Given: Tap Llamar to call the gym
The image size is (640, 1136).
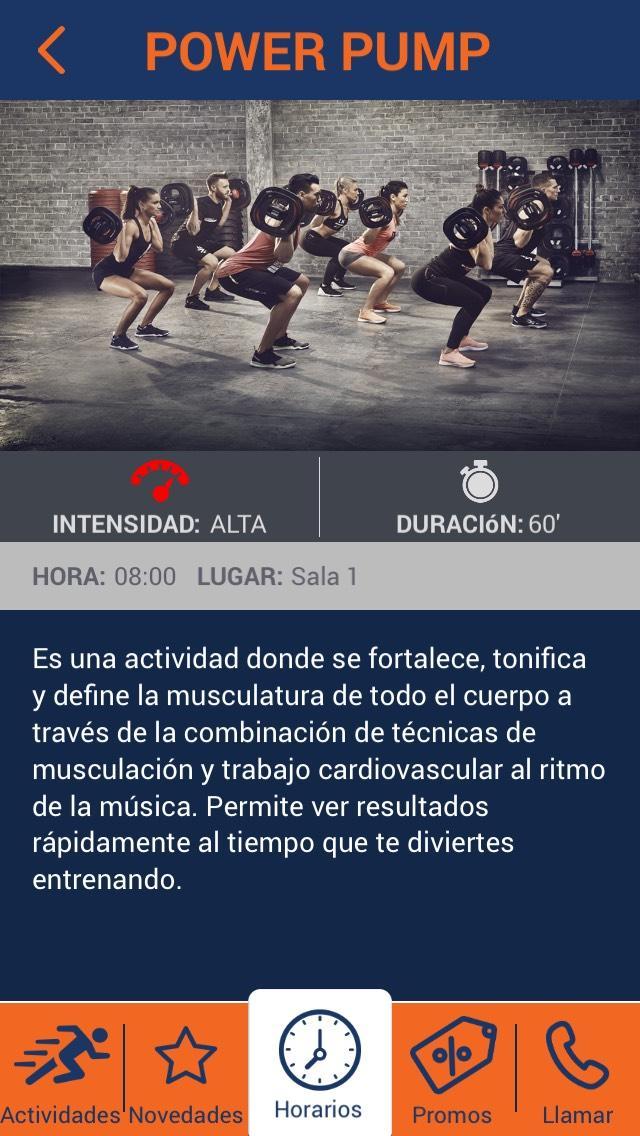Looking at the screenshot, I should [578, 1070].
